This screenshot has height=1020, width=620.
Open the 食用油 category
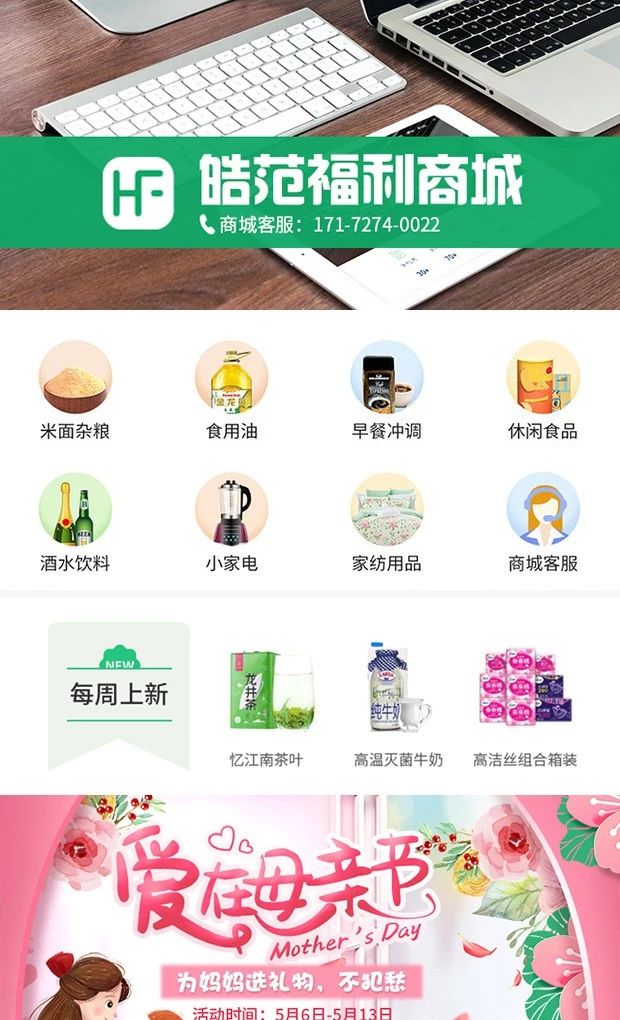coord(232,390)
